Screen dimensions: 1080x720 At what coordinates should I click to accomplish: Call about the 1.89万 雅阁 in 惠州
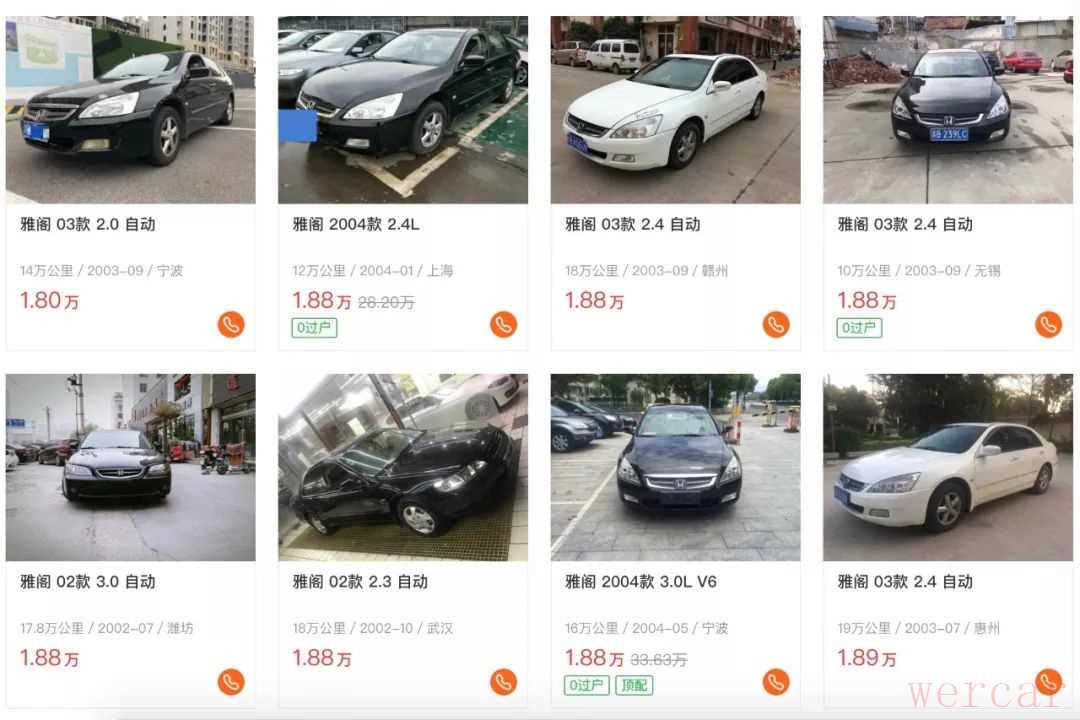[1048, 682]
